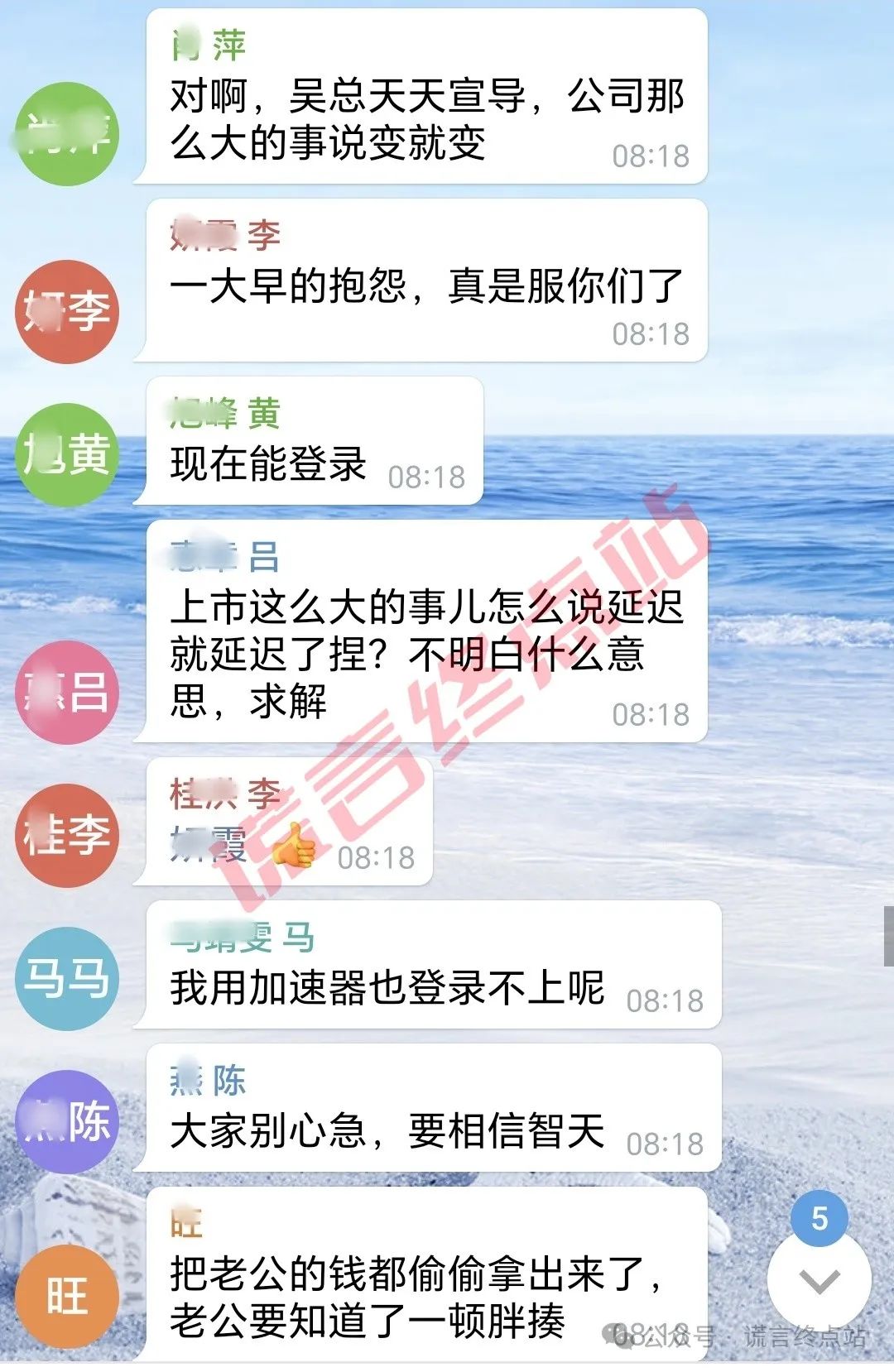Viewport: 894px width, 1372px height.
Task: Open the avatar beside 吴总天天宣导 message
Action: (67, 134)
